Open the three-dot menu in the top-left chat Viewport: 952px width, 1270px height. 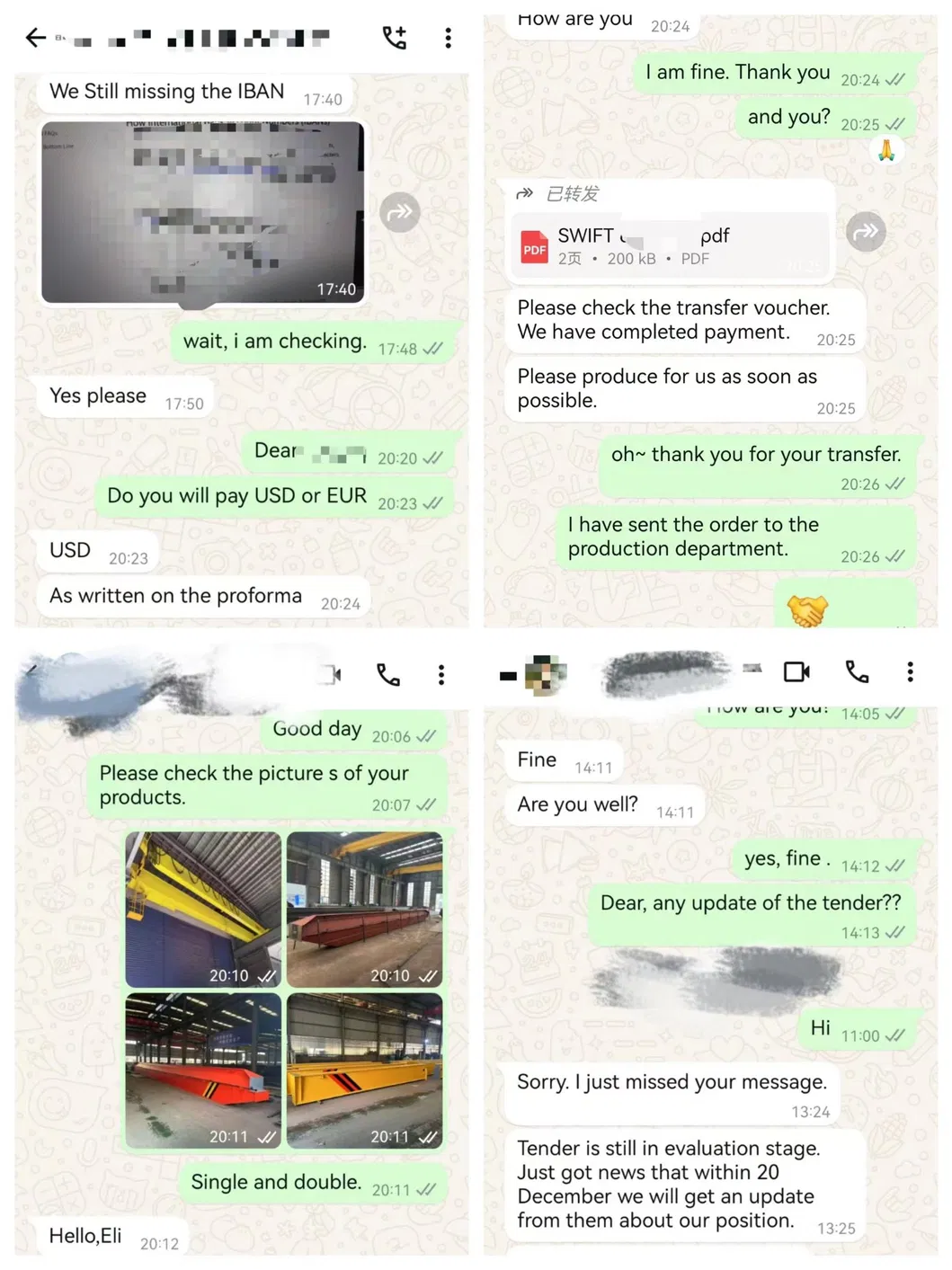(448, 38)
